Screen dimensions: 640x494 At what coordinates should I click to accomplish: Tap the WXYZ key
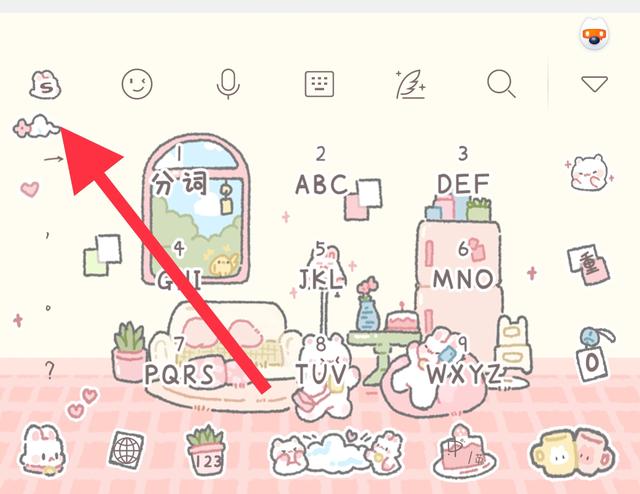coord(463,363)
